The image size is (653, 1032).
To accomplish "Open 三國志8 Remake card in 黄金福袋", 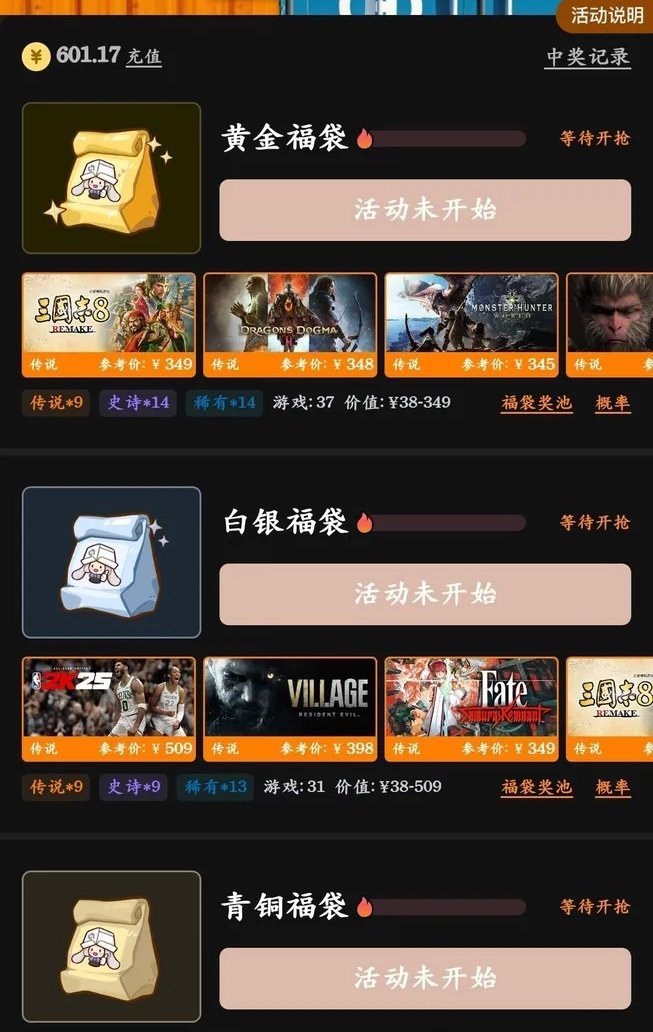I will pos(109,324).
